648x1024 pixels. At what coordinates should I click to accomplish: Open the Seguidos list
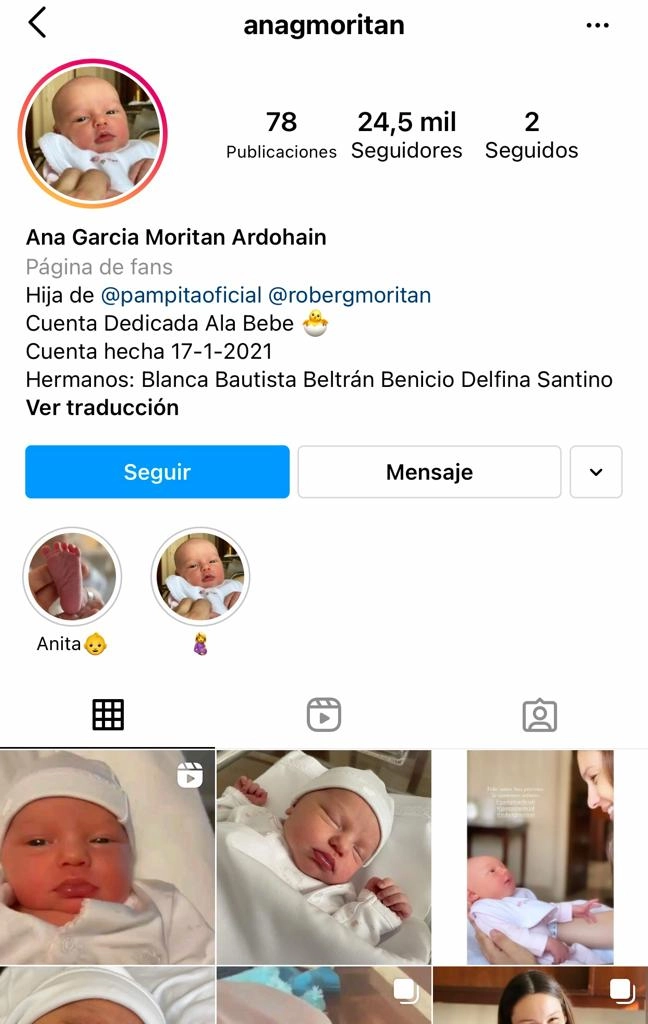(531, 135)
